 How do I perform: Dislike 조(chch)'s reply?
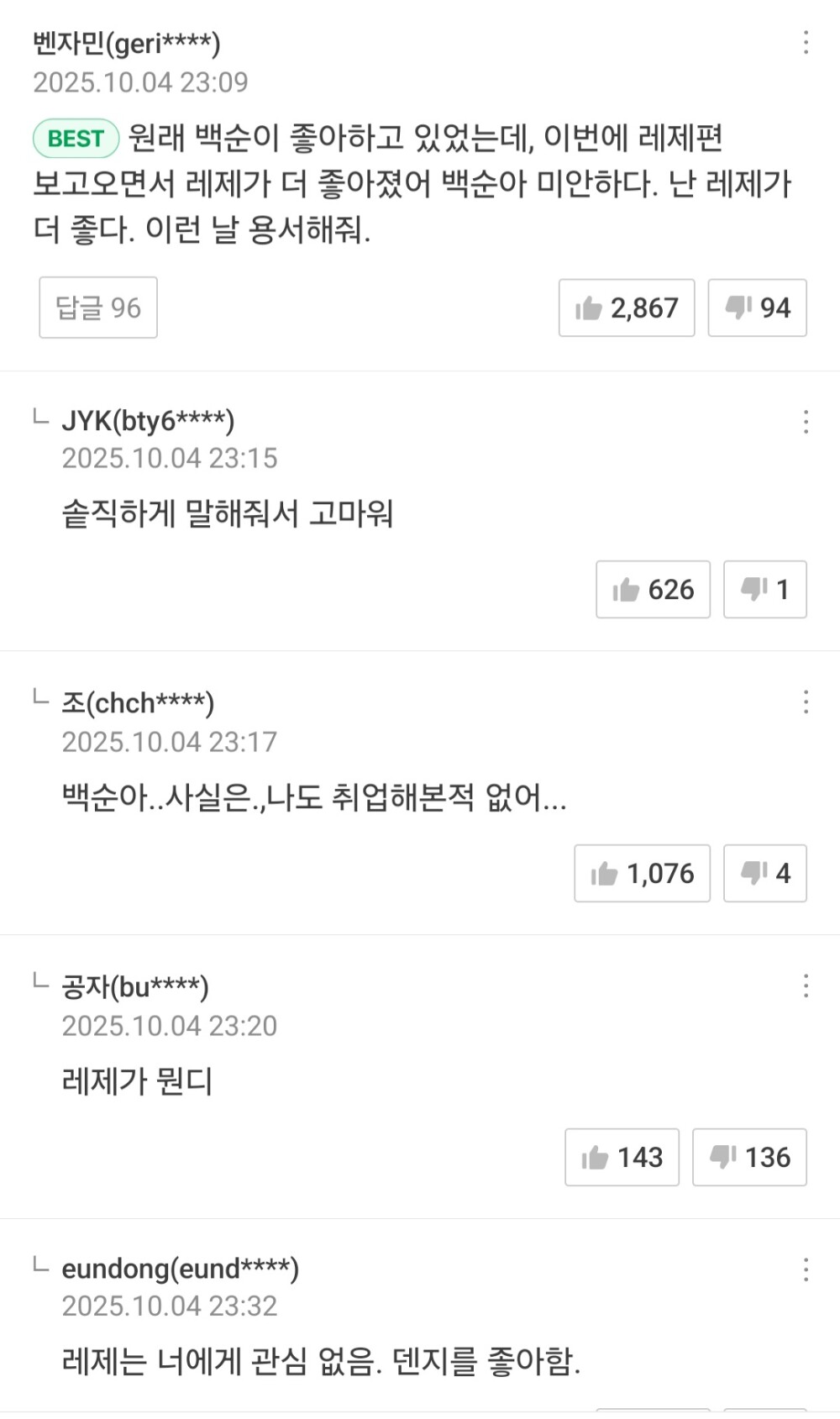click(764, 874)
